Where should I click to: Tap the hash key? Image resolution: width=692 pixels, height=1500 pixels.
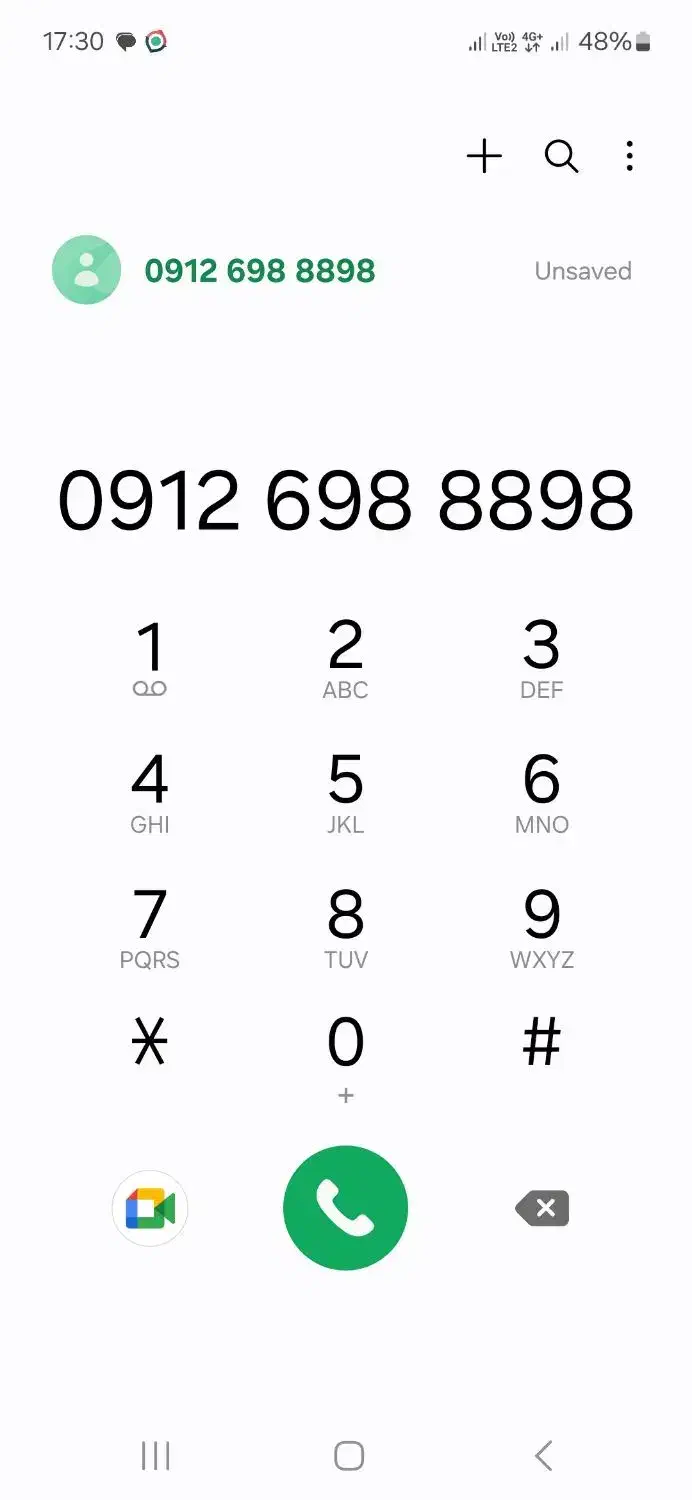(541, 1045)
